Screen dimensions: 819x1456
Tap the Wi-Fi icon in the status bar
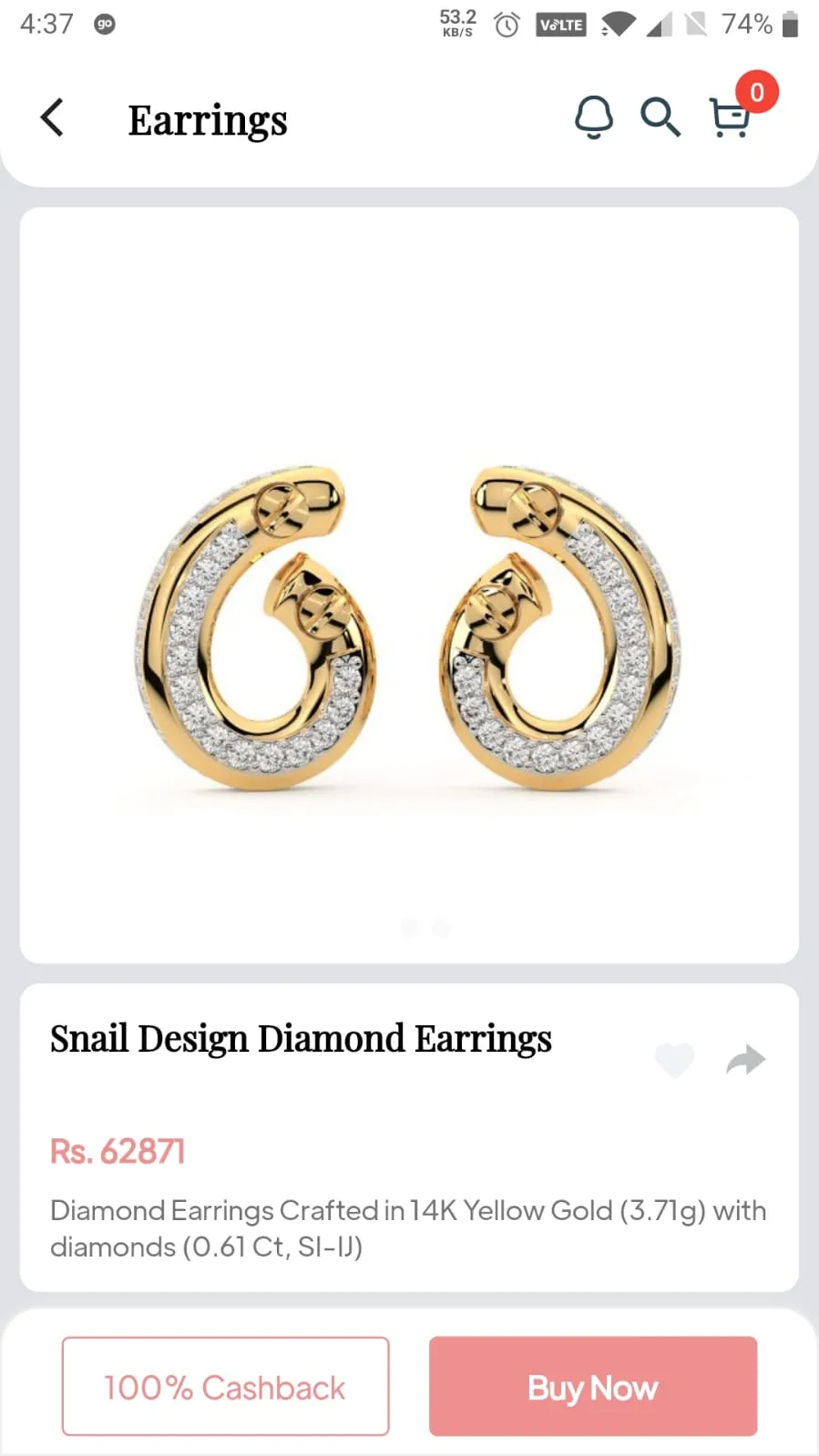tap(619, 25)
